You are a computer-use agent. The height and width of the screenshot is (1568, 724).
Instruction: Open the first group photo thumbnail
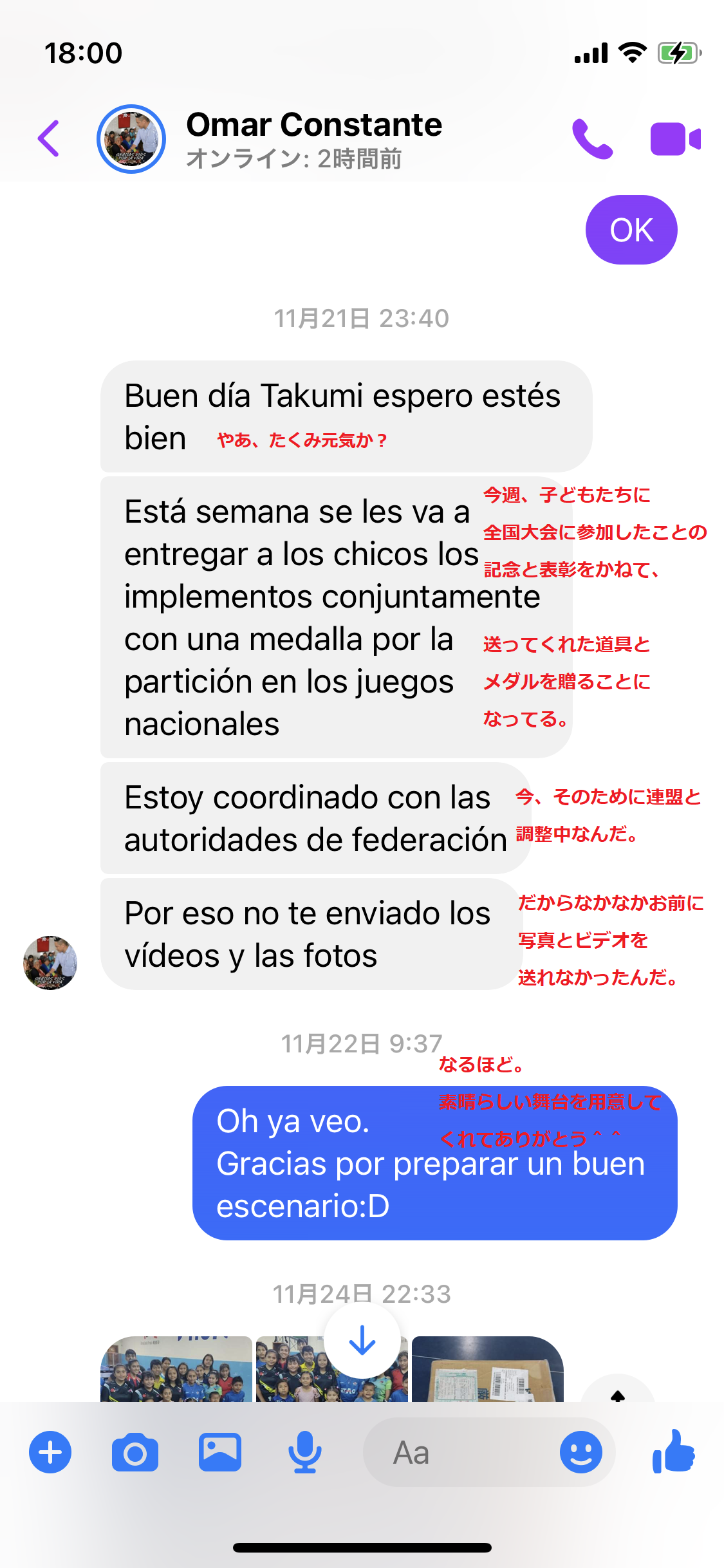[176, 1368]
